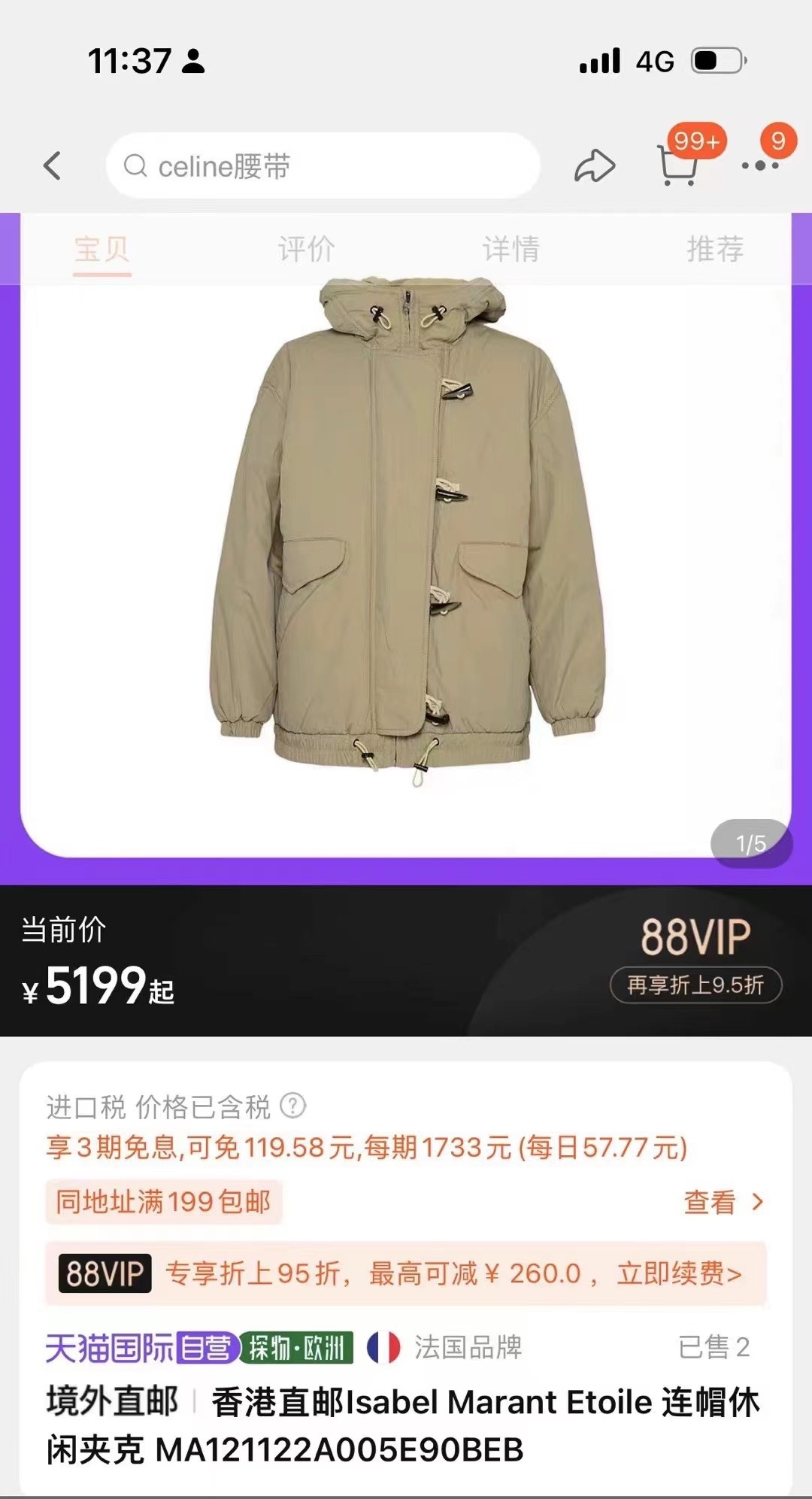Open the celine腰带 search box

323,166
